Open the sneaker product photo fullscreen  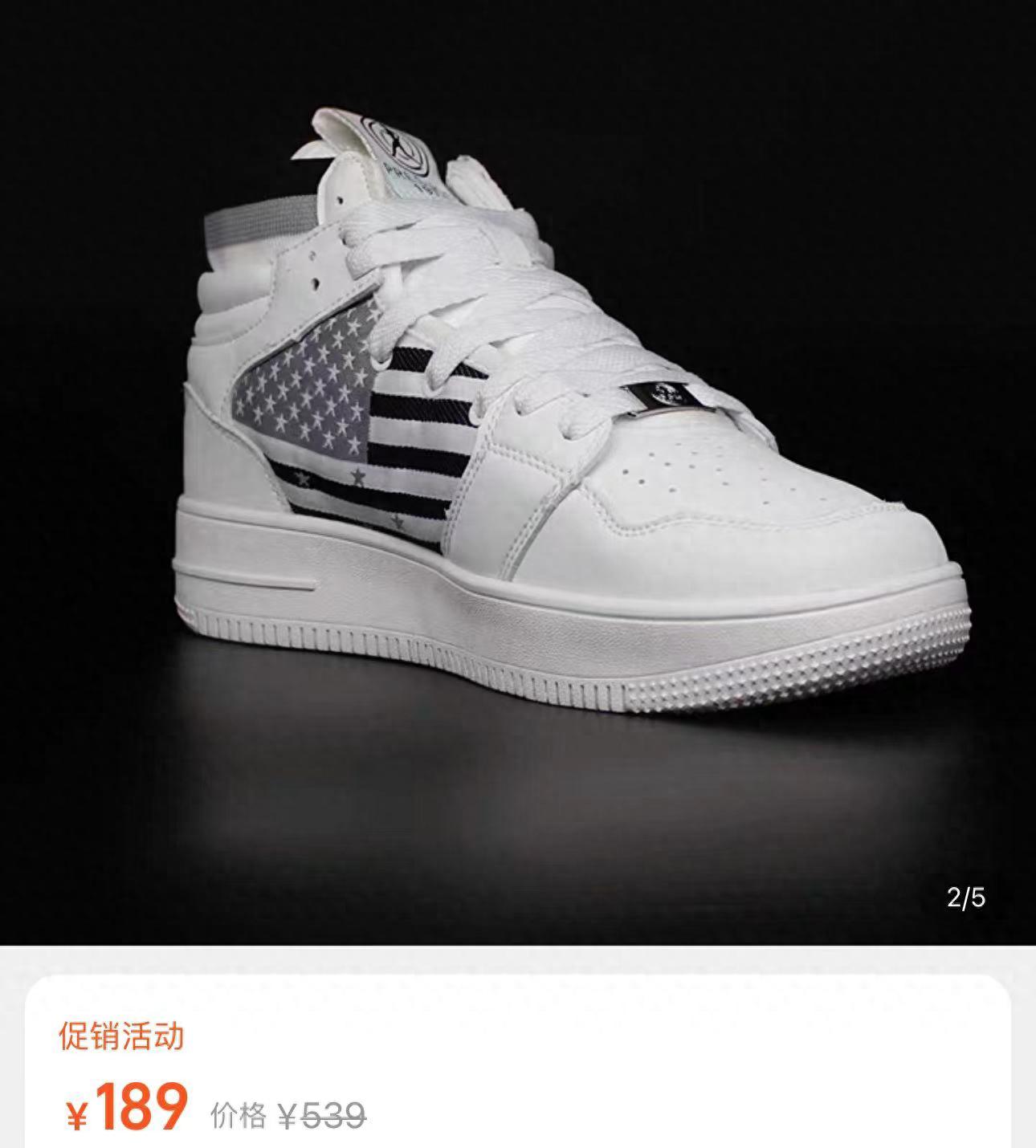(518, 450)
